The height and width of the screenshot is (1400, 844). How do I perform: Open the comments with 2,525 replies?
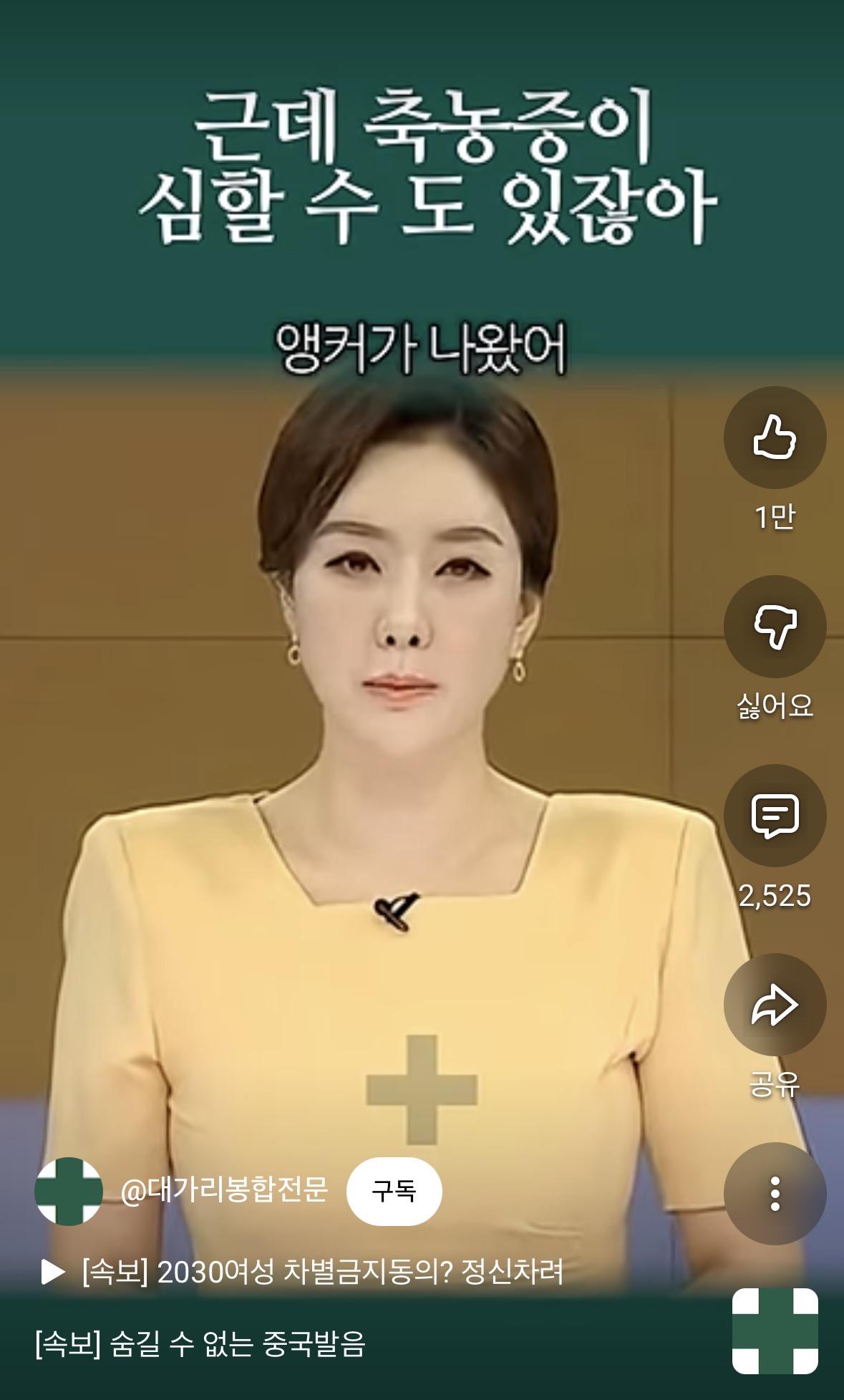(775, 816)
